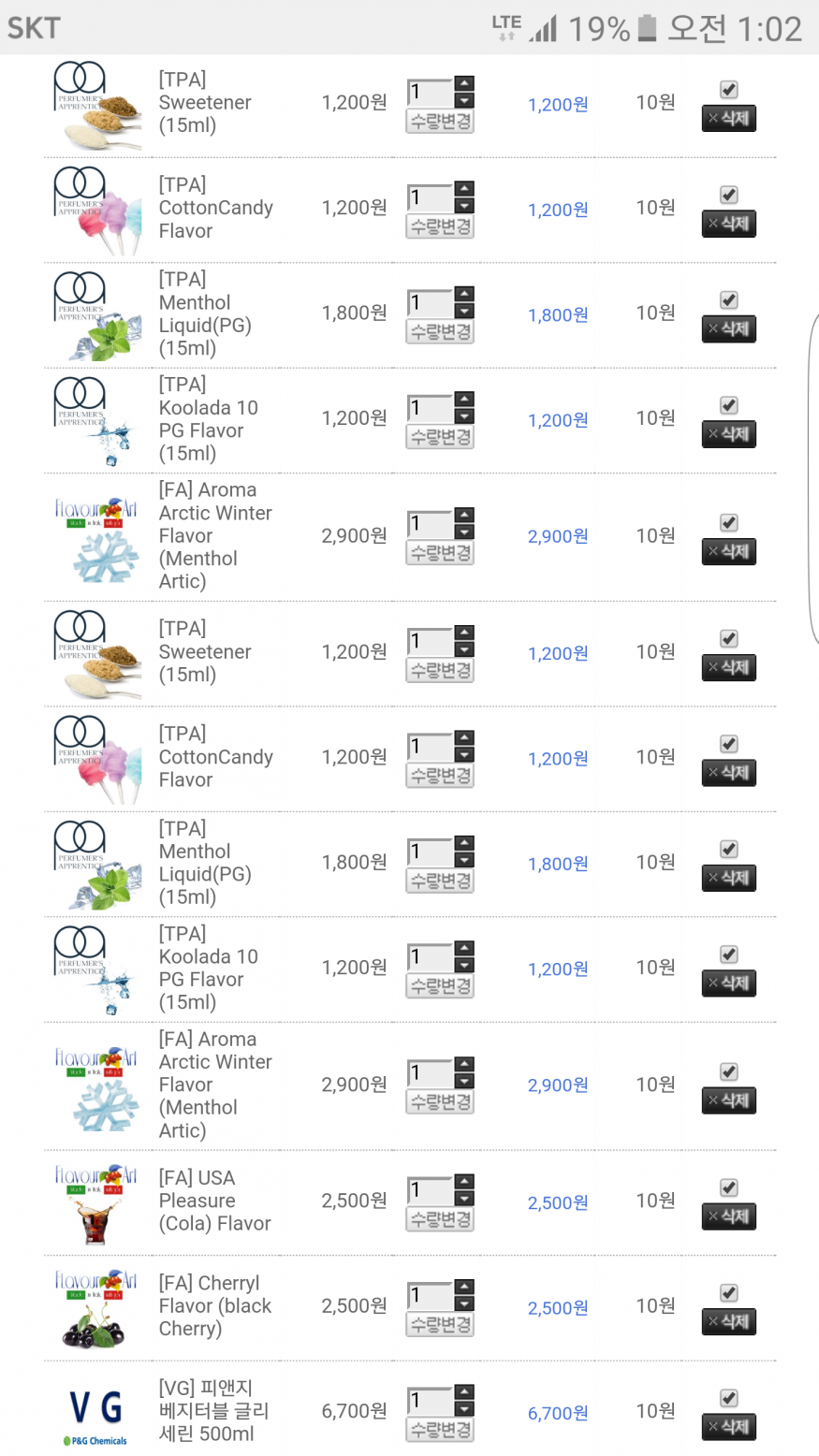Open the Cherryl Flavor (black Cherry) product image
The width and height of the screenshot is (819, 1456).
point(96,1309)
